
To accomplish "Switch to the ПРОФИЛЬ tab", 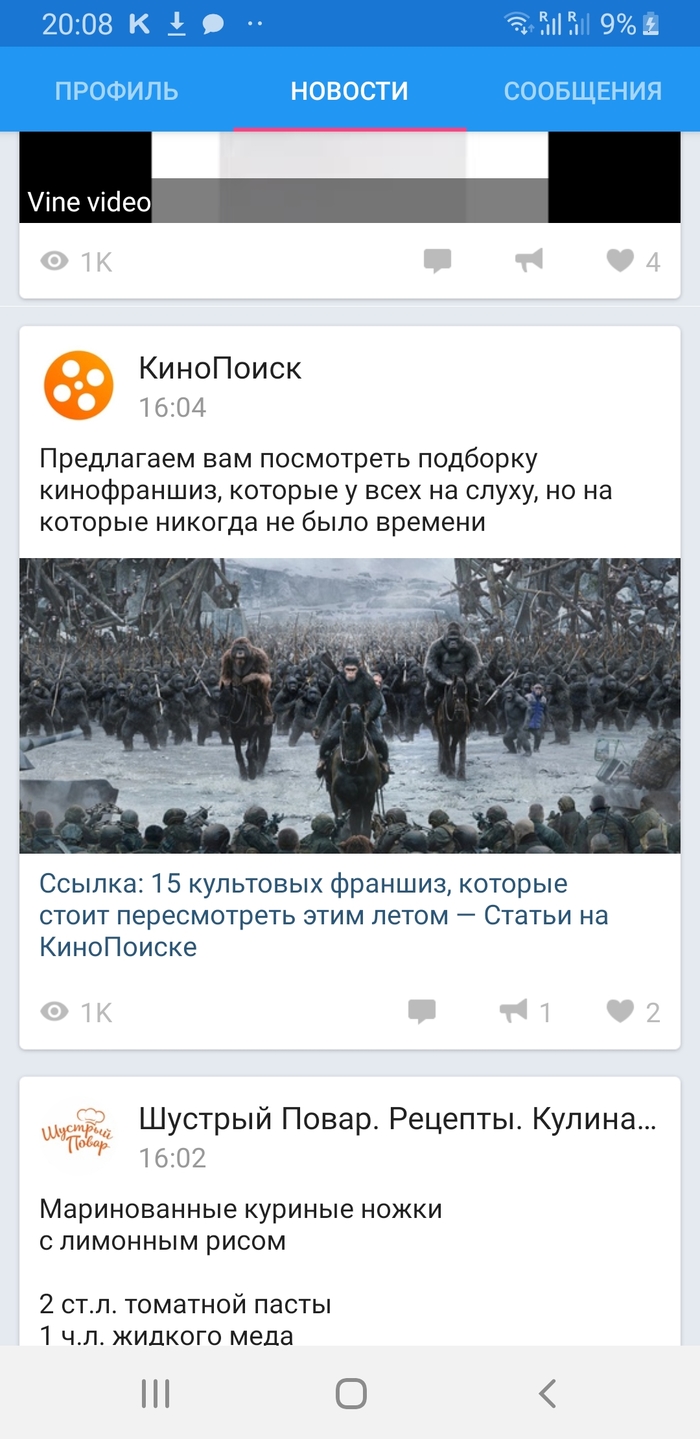I will pyautogui.click(x=116, y=91).
